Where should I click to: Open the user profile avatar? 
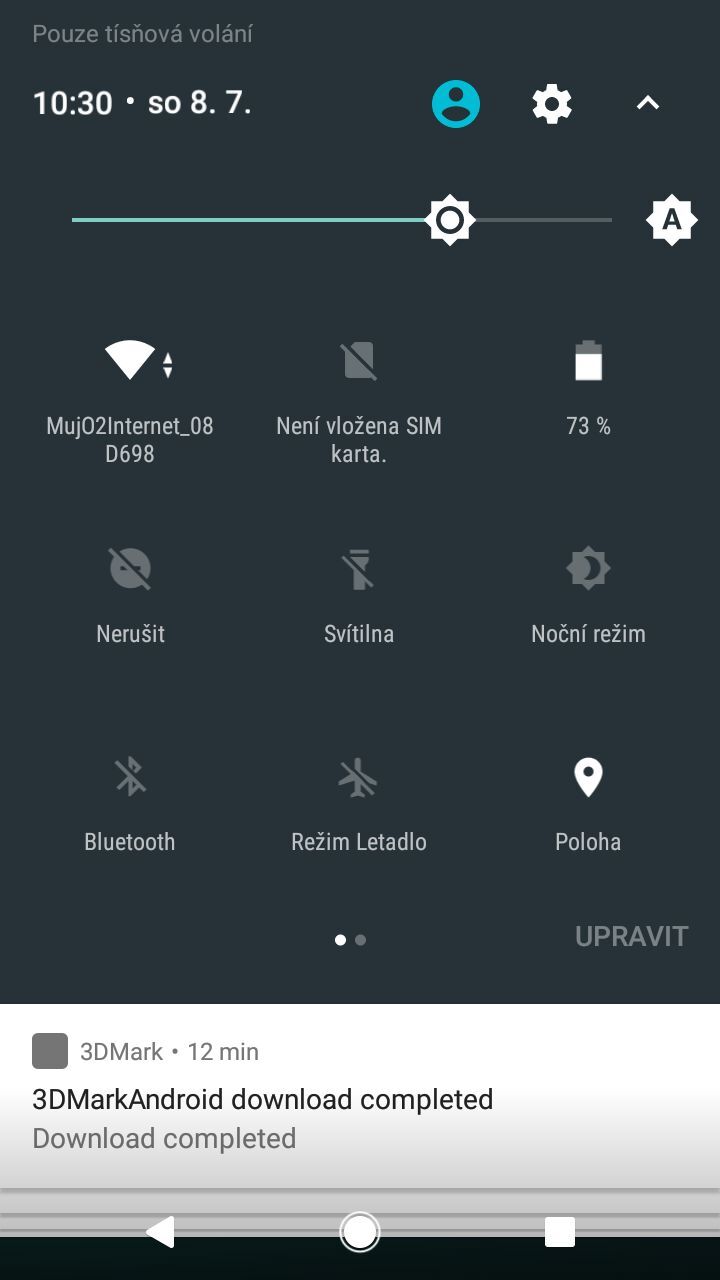coord(456,103)
